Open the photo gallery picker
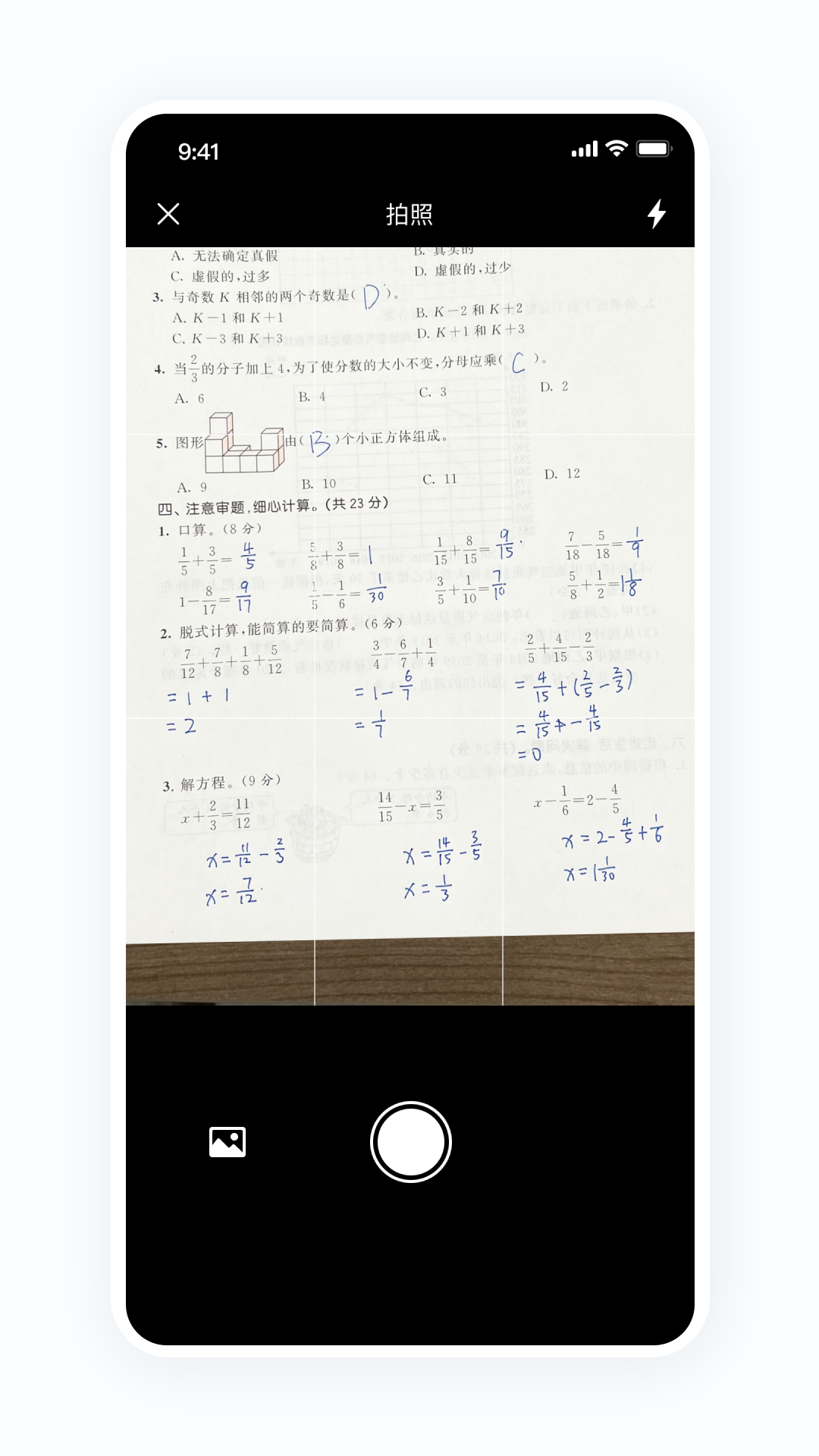The image size is (819, 1456). 228,1141
